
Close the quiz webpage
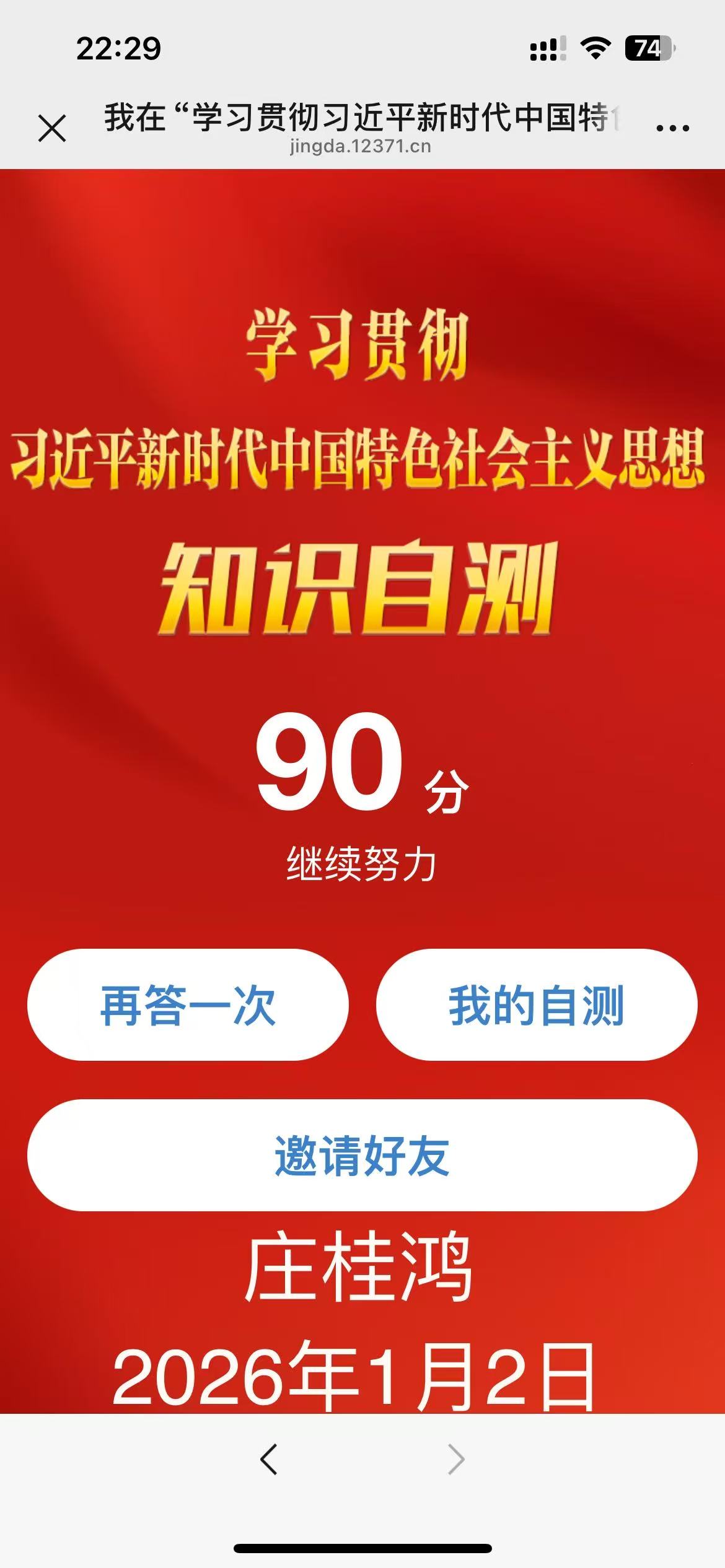(52, 128)
